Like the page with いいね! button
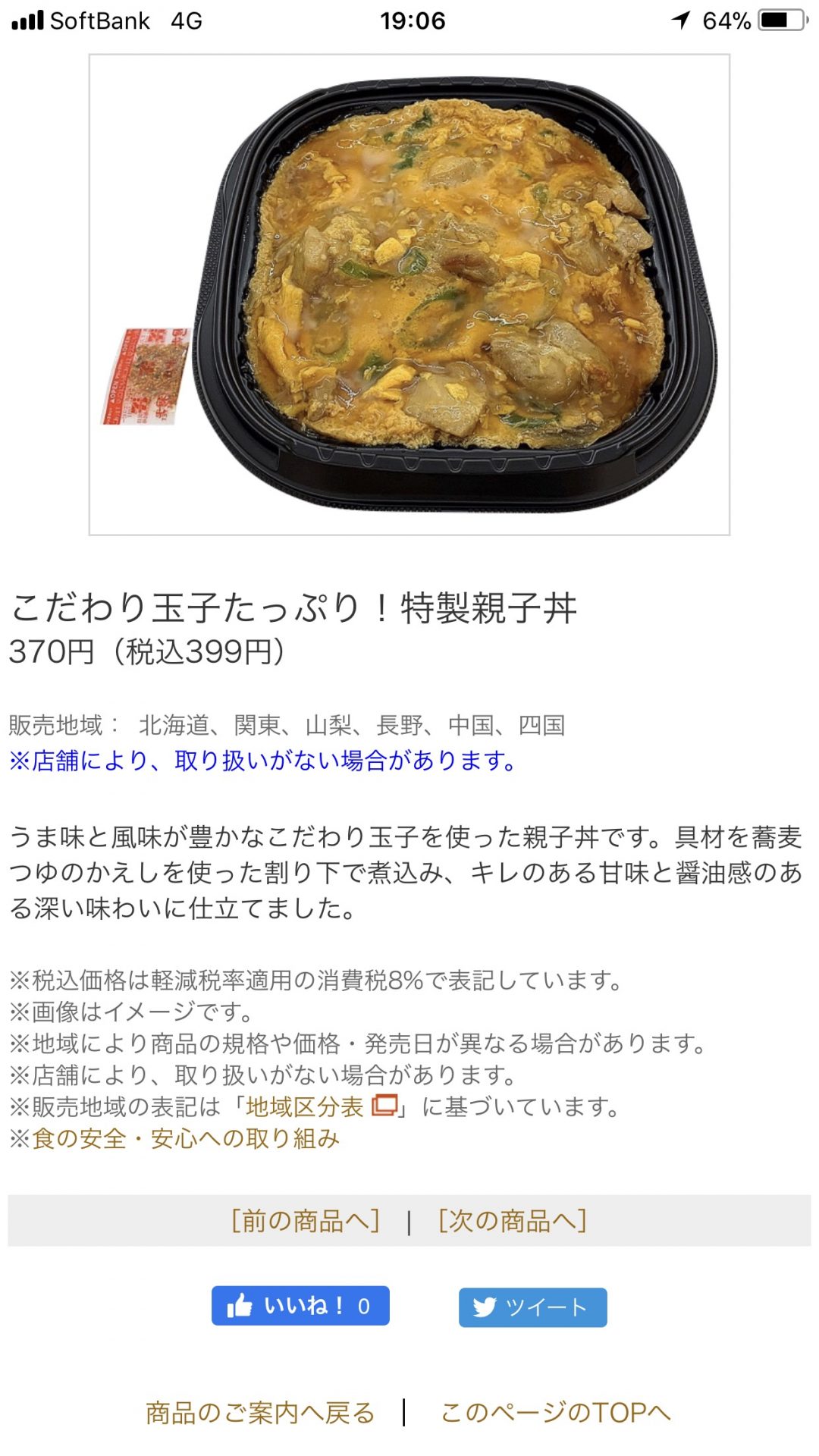 point(300,1306)
